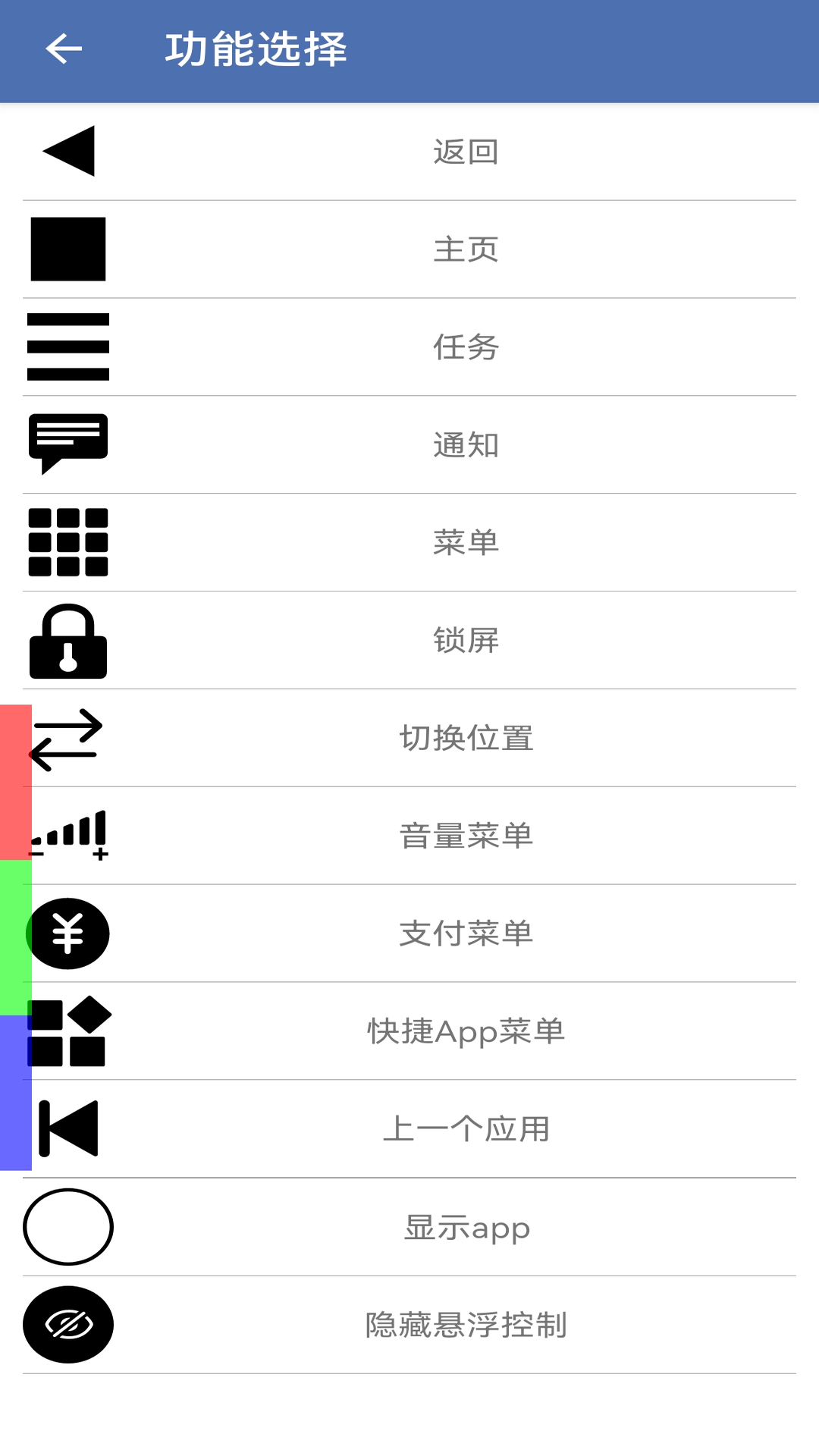Select the 菜单 grid icon
Viewport: 819px width, 1456px height.
pyautogui.click(x=67, y=543)
